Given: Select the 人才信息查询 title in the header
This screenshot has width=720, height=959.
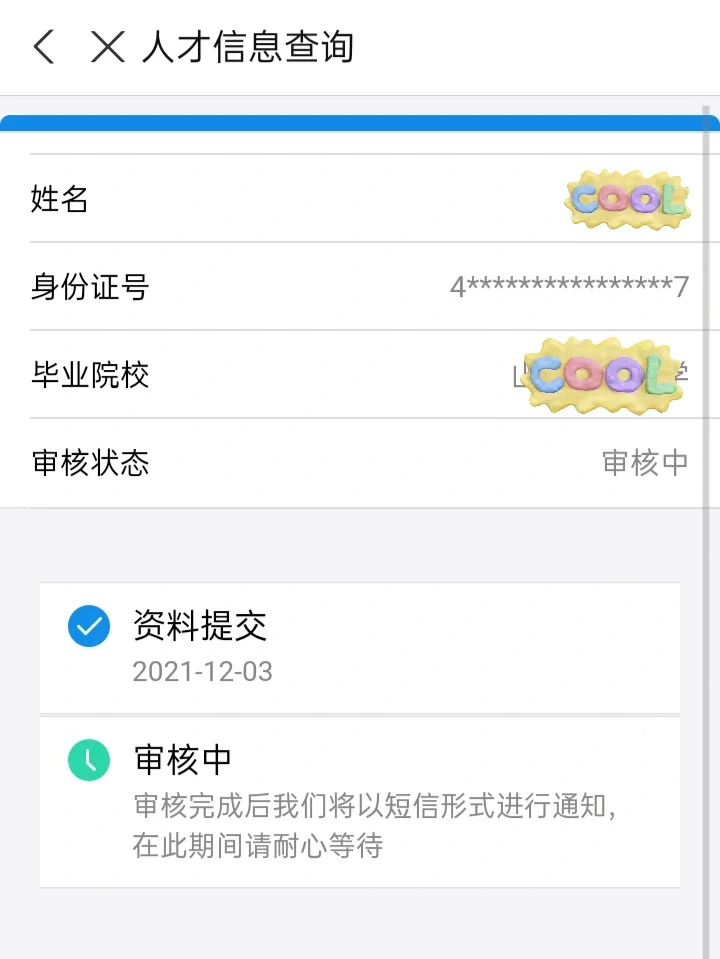Looking at the screenshot, I should pos(248,46).
